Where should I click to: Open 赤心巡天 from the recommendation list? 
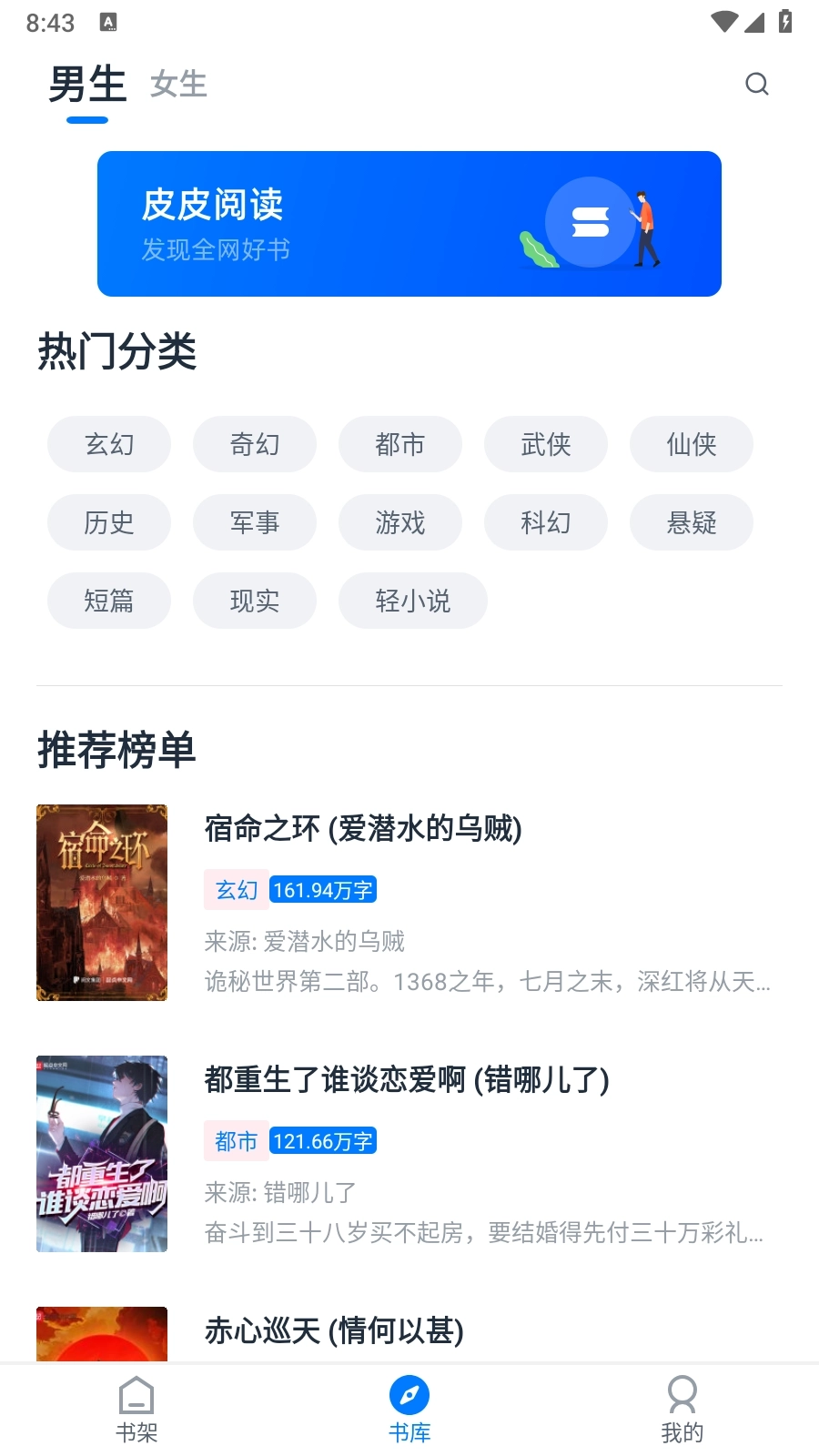click(x=333, y=1332)
